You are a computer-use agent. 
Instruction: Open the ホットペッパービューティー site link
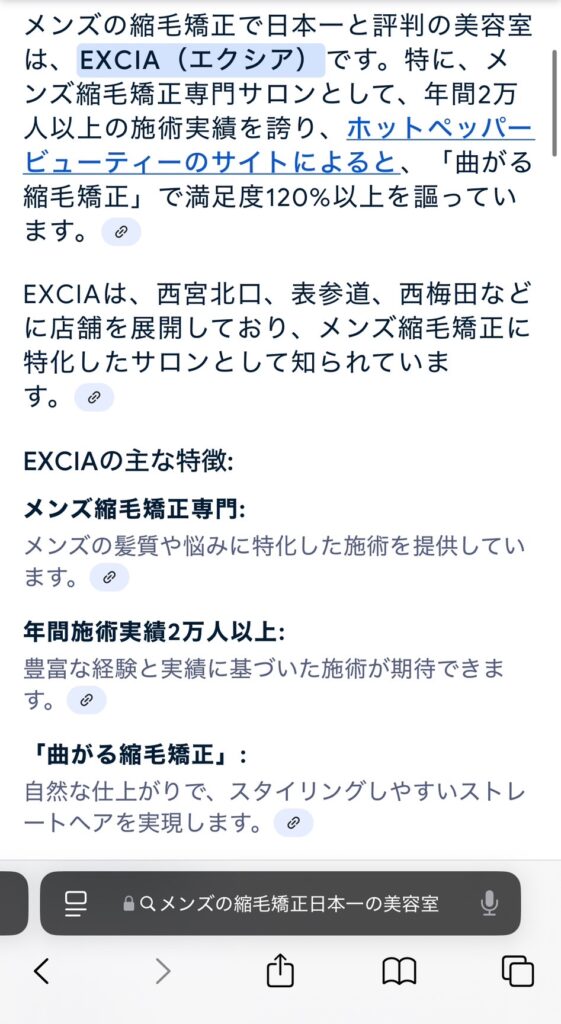point(279,144)
